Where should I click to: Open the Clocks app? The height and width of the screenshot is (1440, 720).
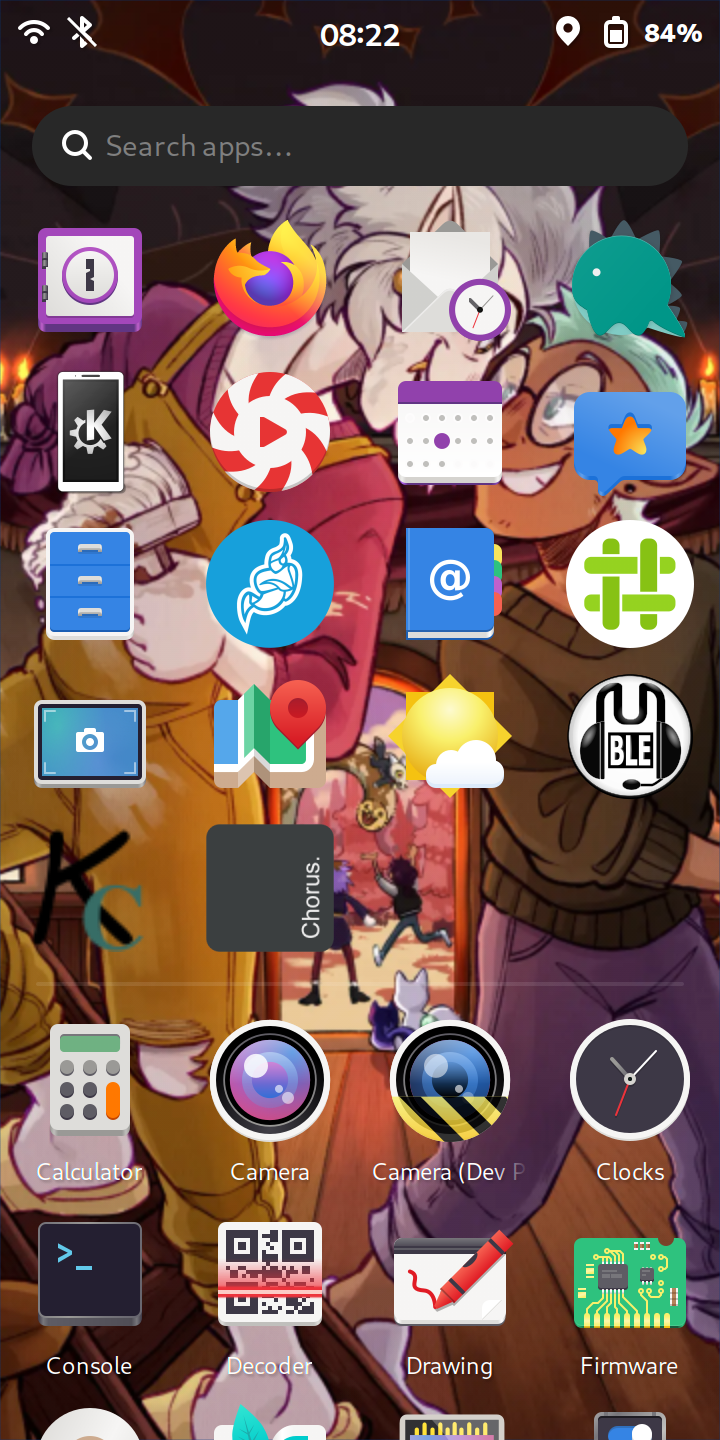pos(630,1080)
